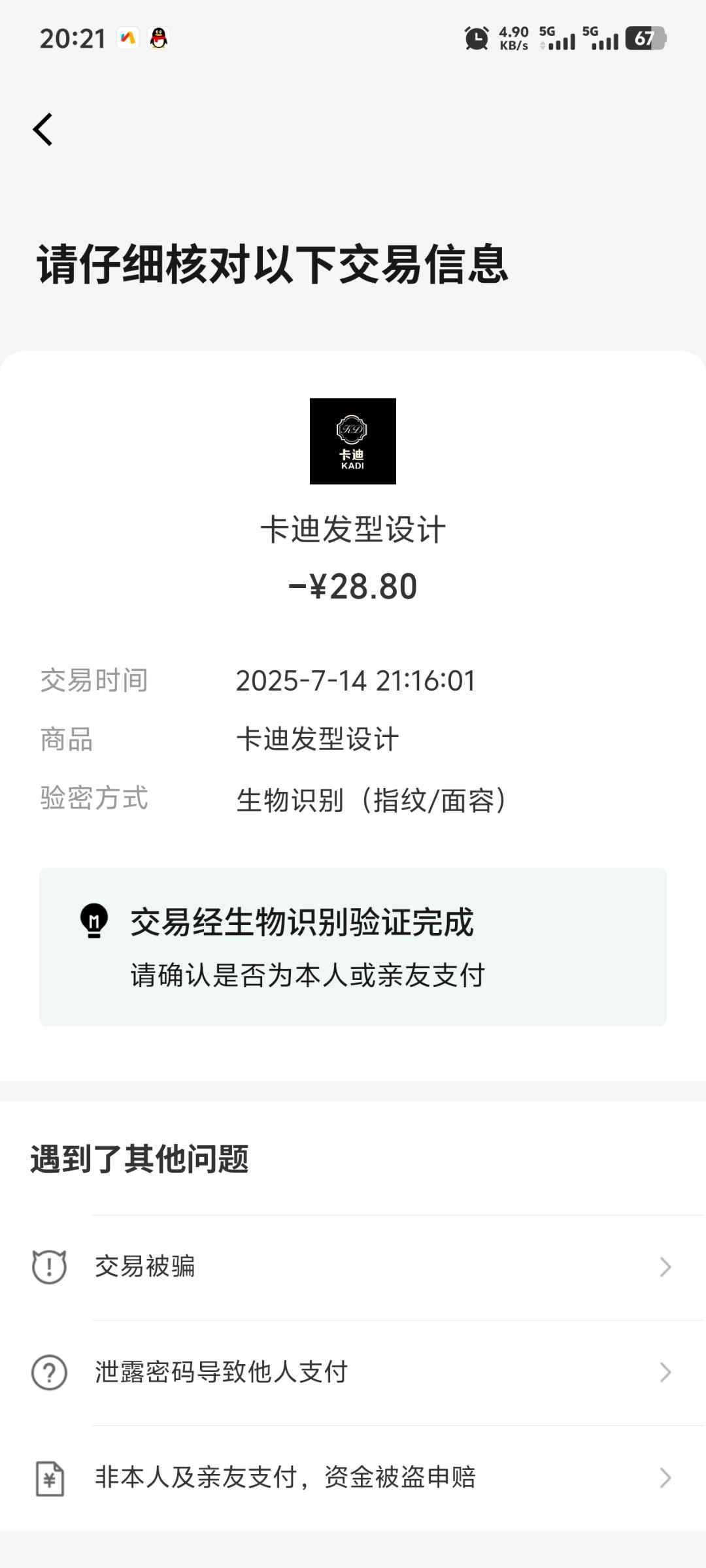Screen dimensions: 706x1568
Task: Expand chevron on 非本人及亲友支付 row
Action: 665,1477
